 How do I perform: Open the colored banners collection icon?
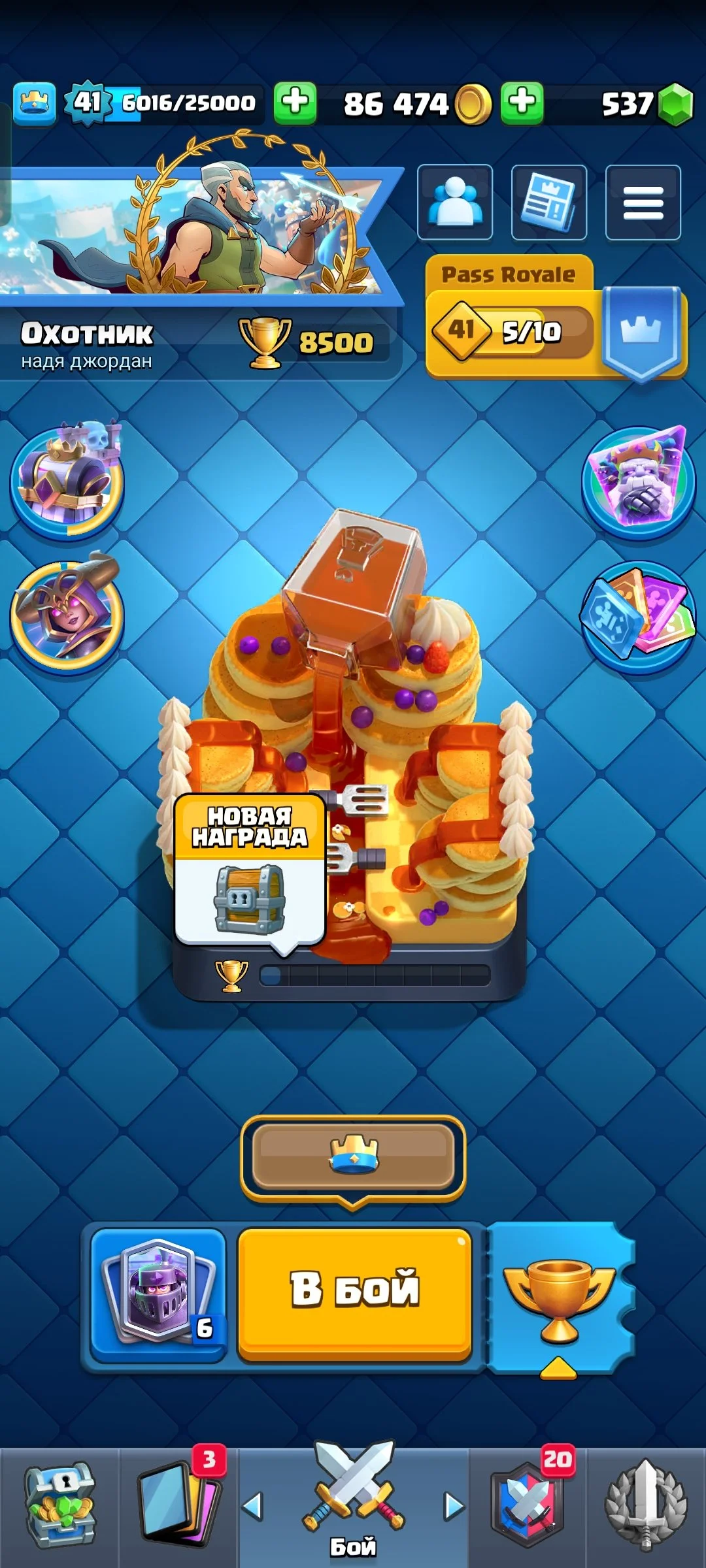[x=639, y=615]
